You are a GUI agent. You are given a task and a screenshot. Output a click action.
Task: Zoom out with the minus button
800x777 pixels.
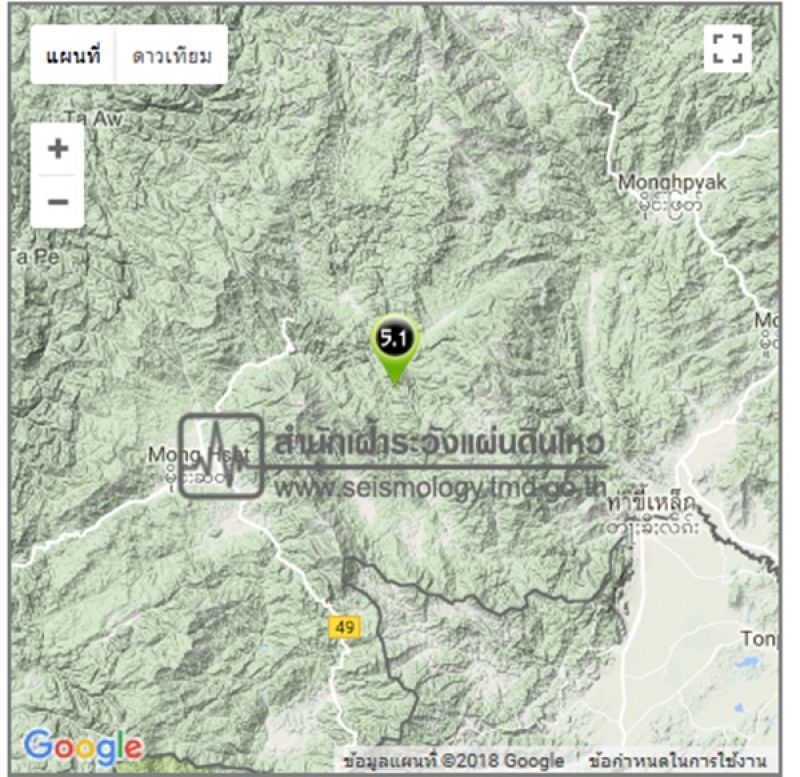click(58, 202)
